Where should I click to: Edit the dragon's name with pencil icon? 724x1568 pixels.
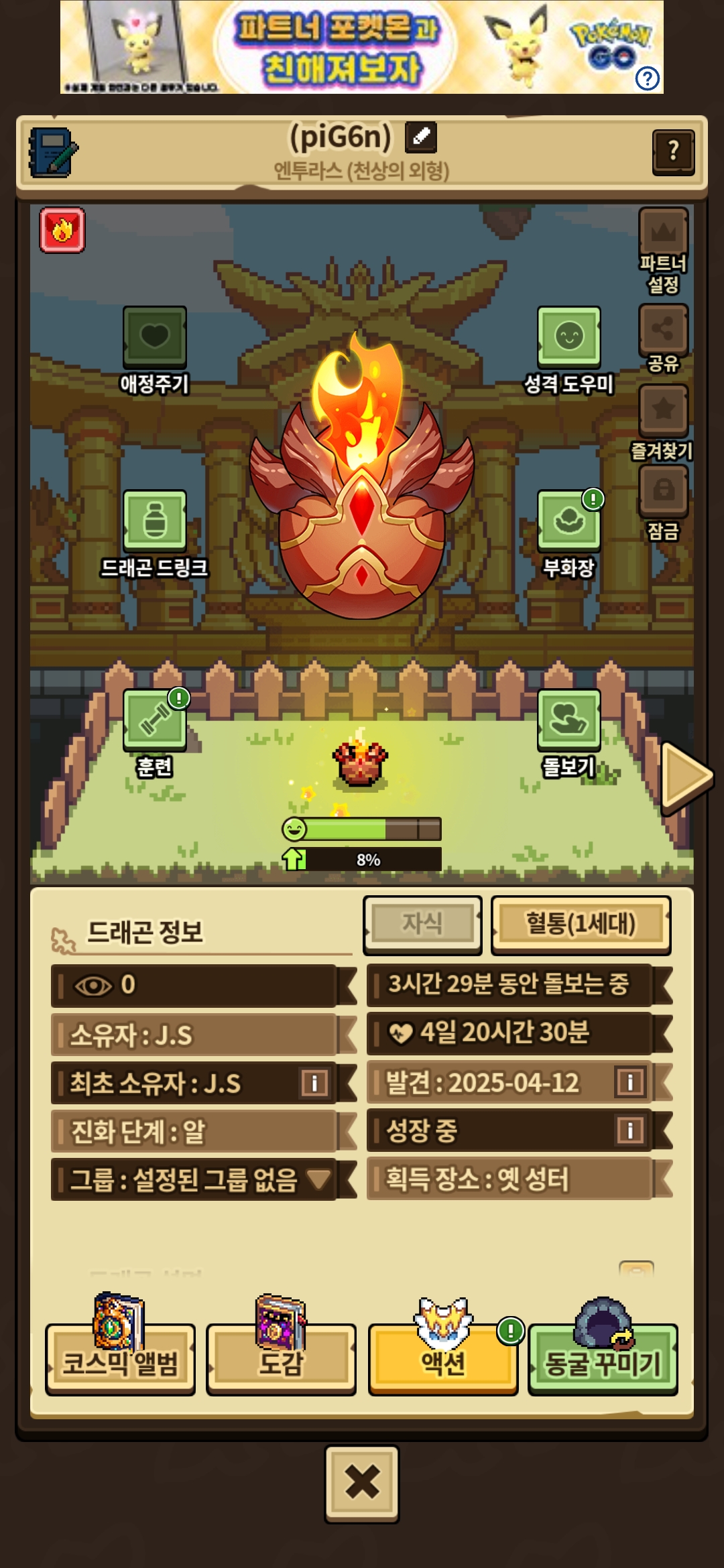[421, 137]
